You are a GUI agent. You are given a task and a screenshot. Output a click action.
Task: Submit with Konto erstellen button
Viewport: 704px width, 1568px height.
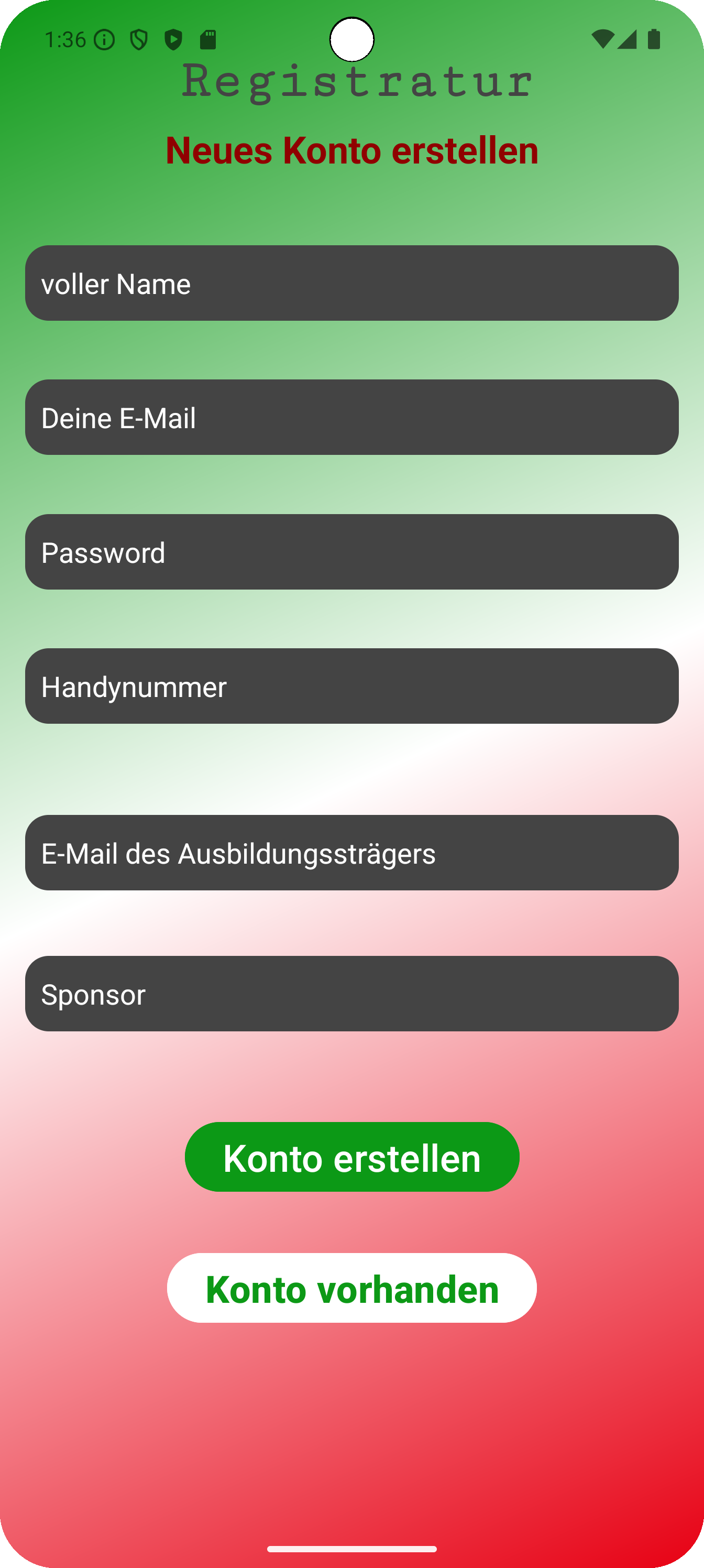pos(351,1157)
